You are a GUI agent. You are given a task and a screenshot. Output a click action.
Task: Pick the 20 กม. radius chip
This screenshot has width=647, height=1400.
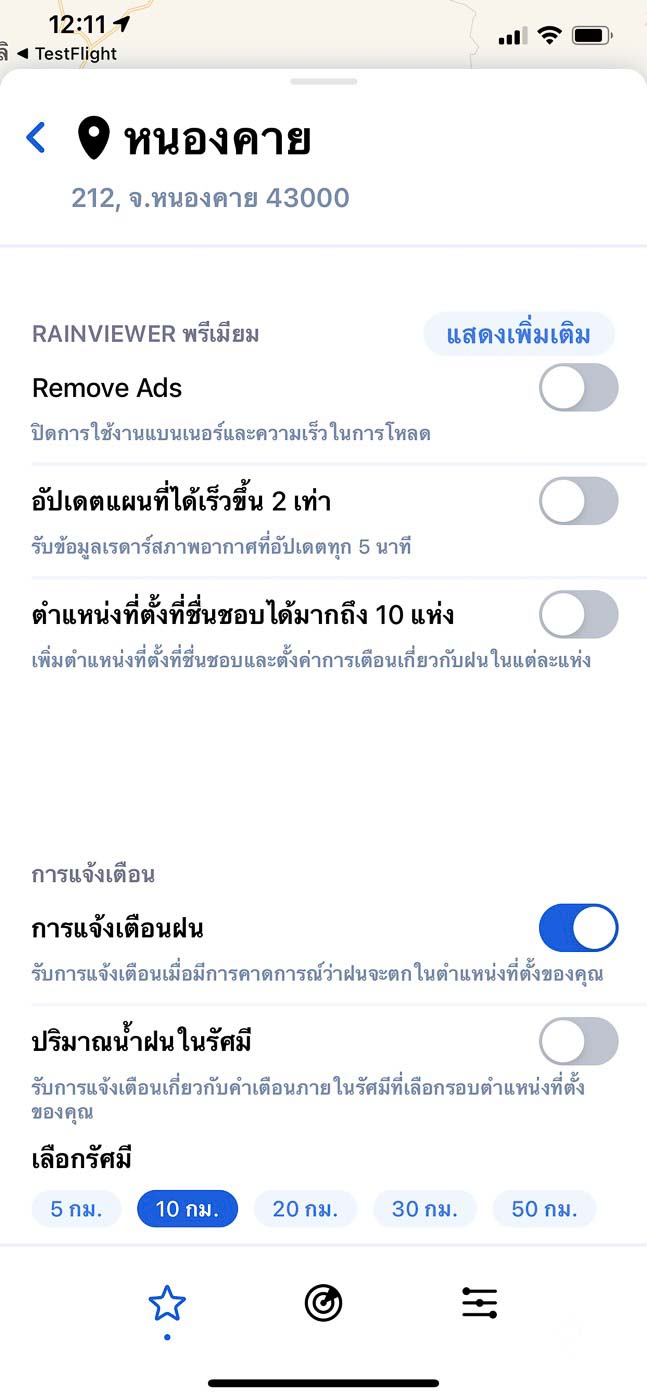305,1209
